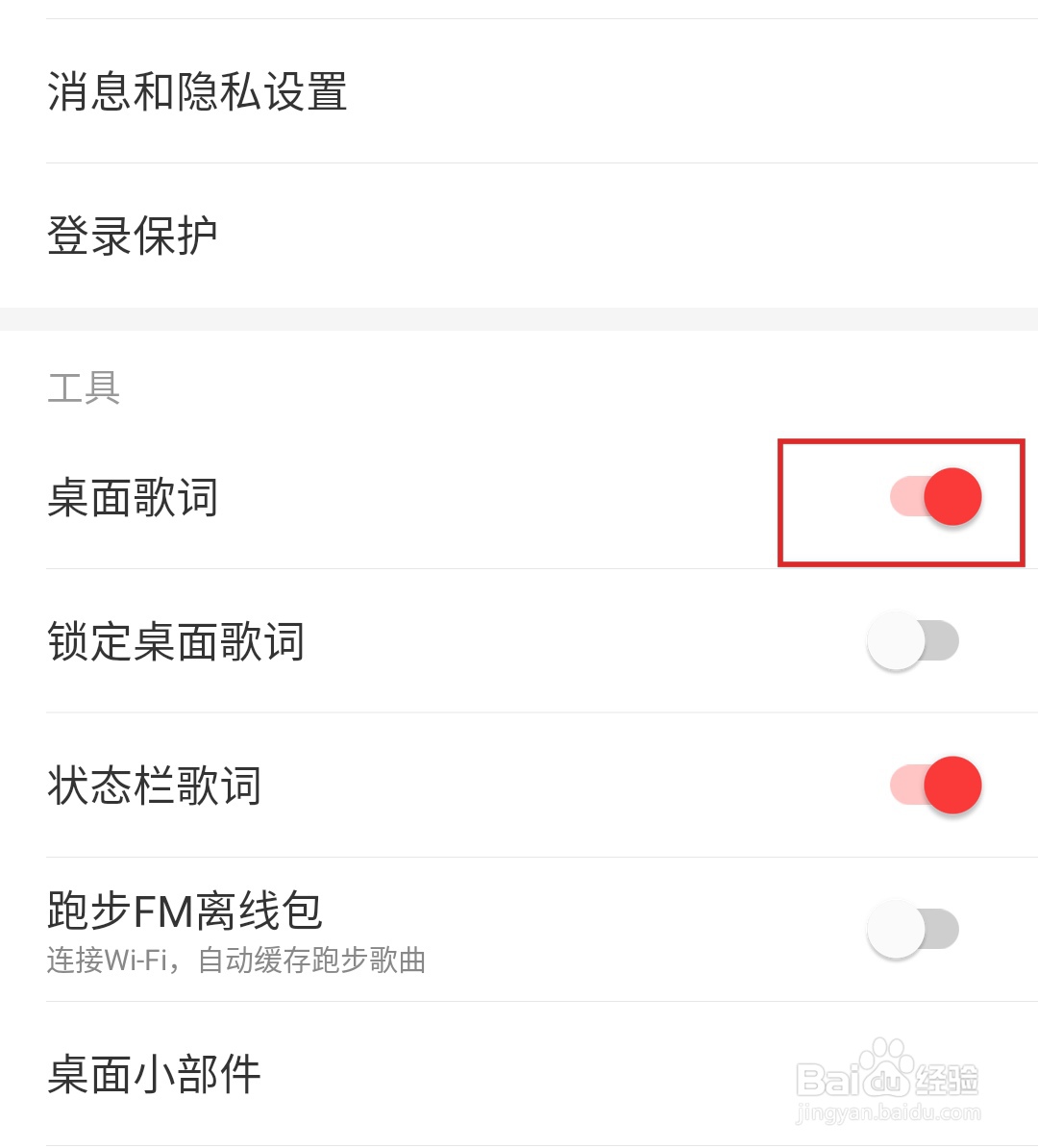This screenshot has width=1038, height=1148.
Task: Enable the 跑步FM离线包 offline pack toggle
Action: [x=910, y=928]
